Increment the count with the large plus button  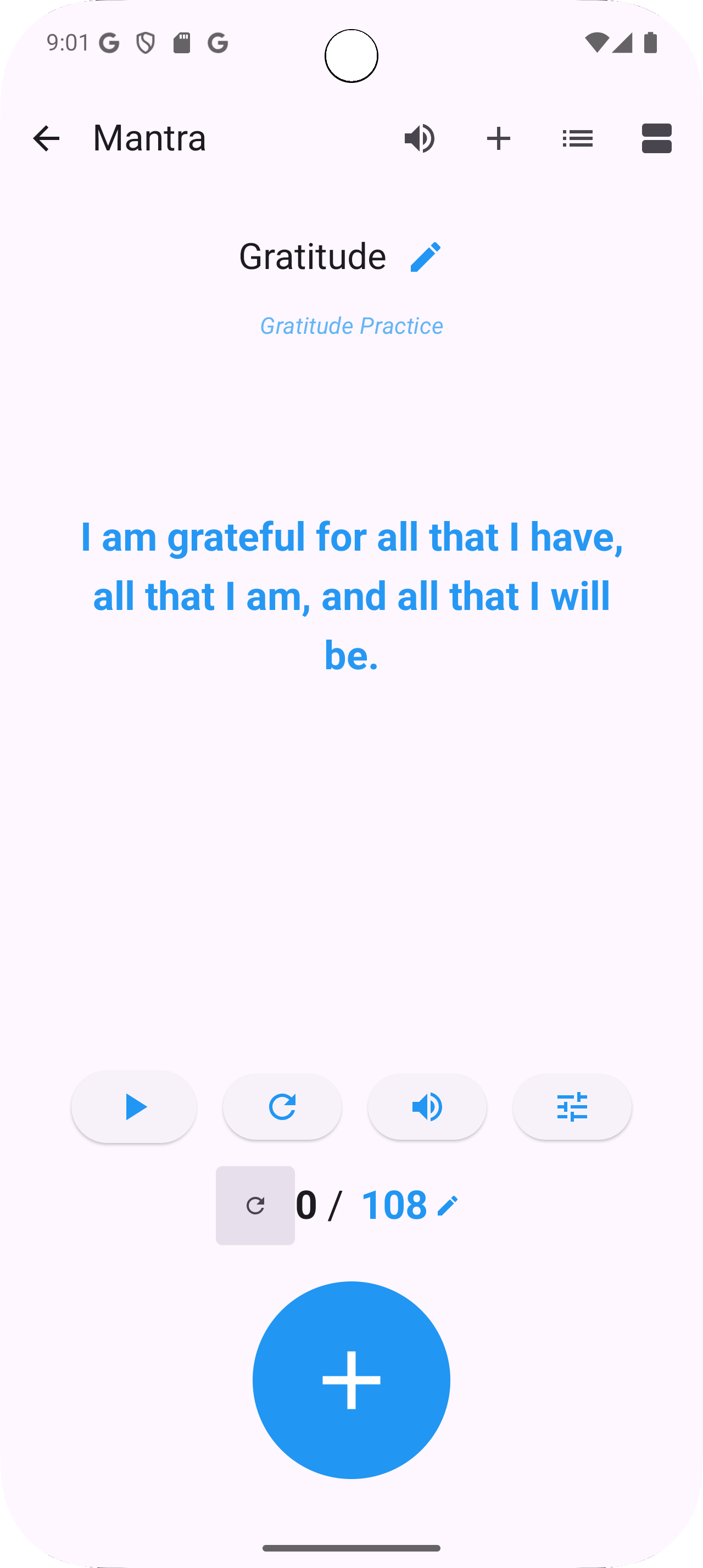(351, 1380)
